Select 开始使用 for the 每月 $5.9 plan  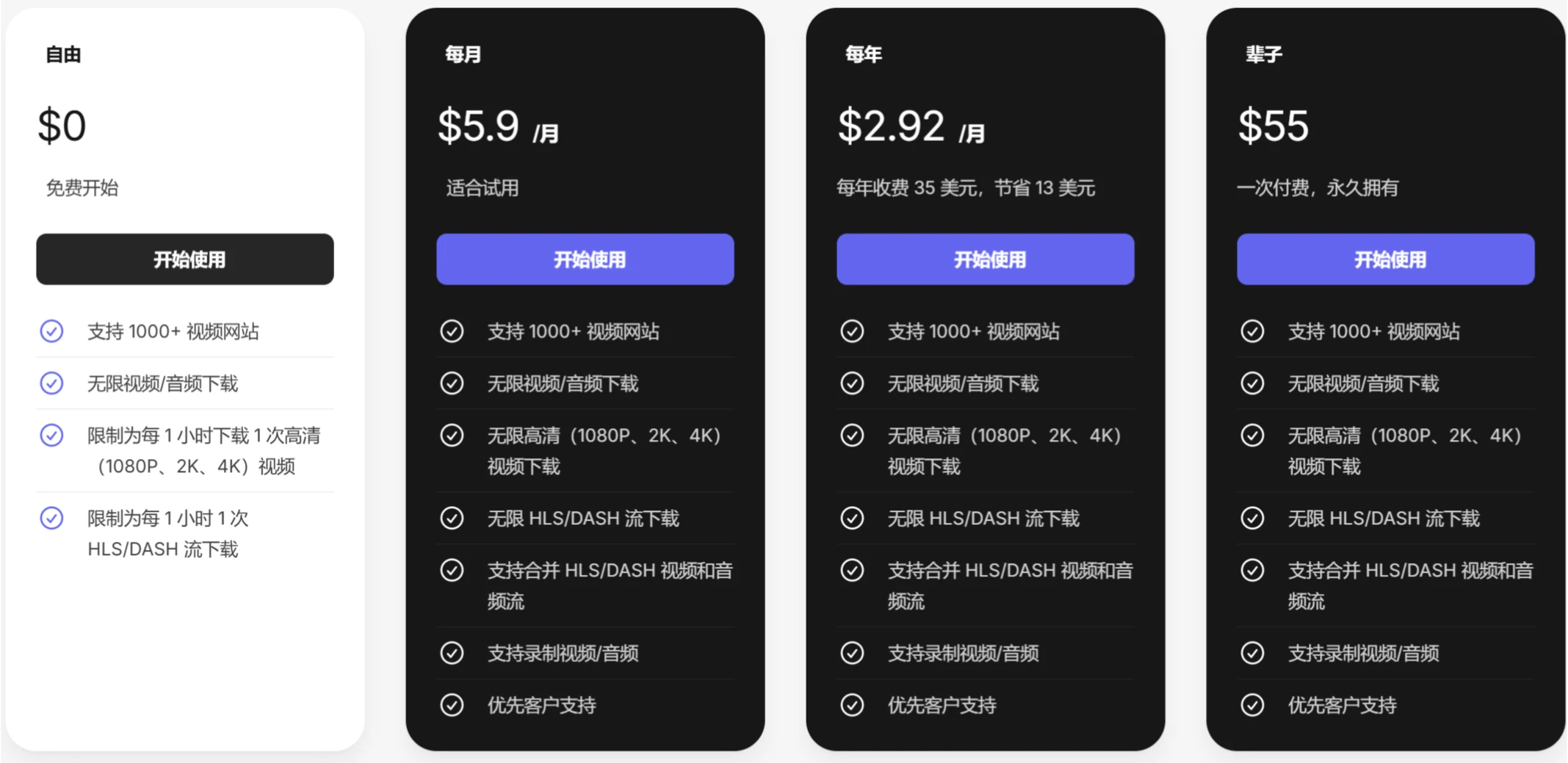(x=585, y=259)
